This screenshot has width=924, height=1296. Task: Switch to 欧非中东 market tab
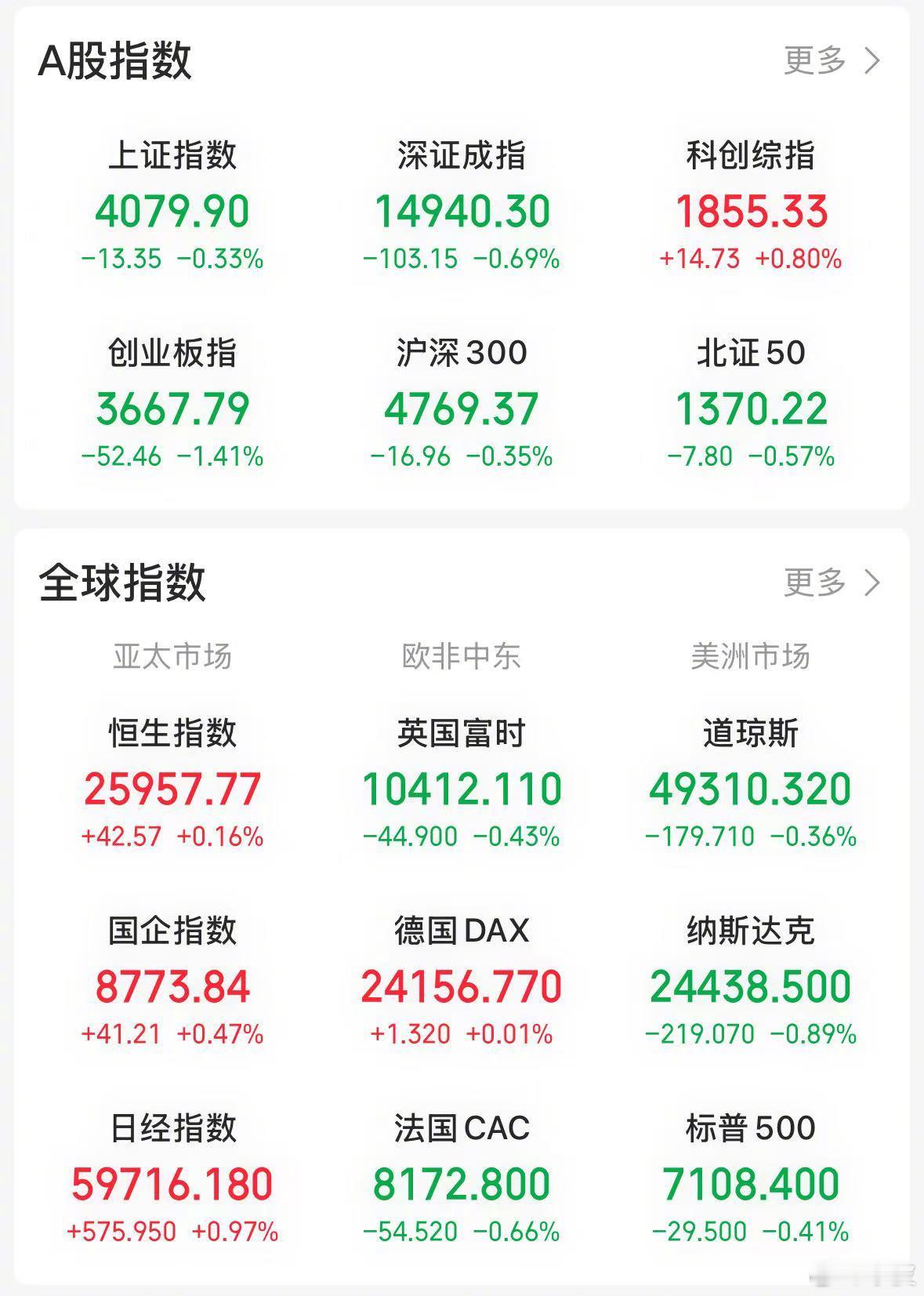[462, 657]
